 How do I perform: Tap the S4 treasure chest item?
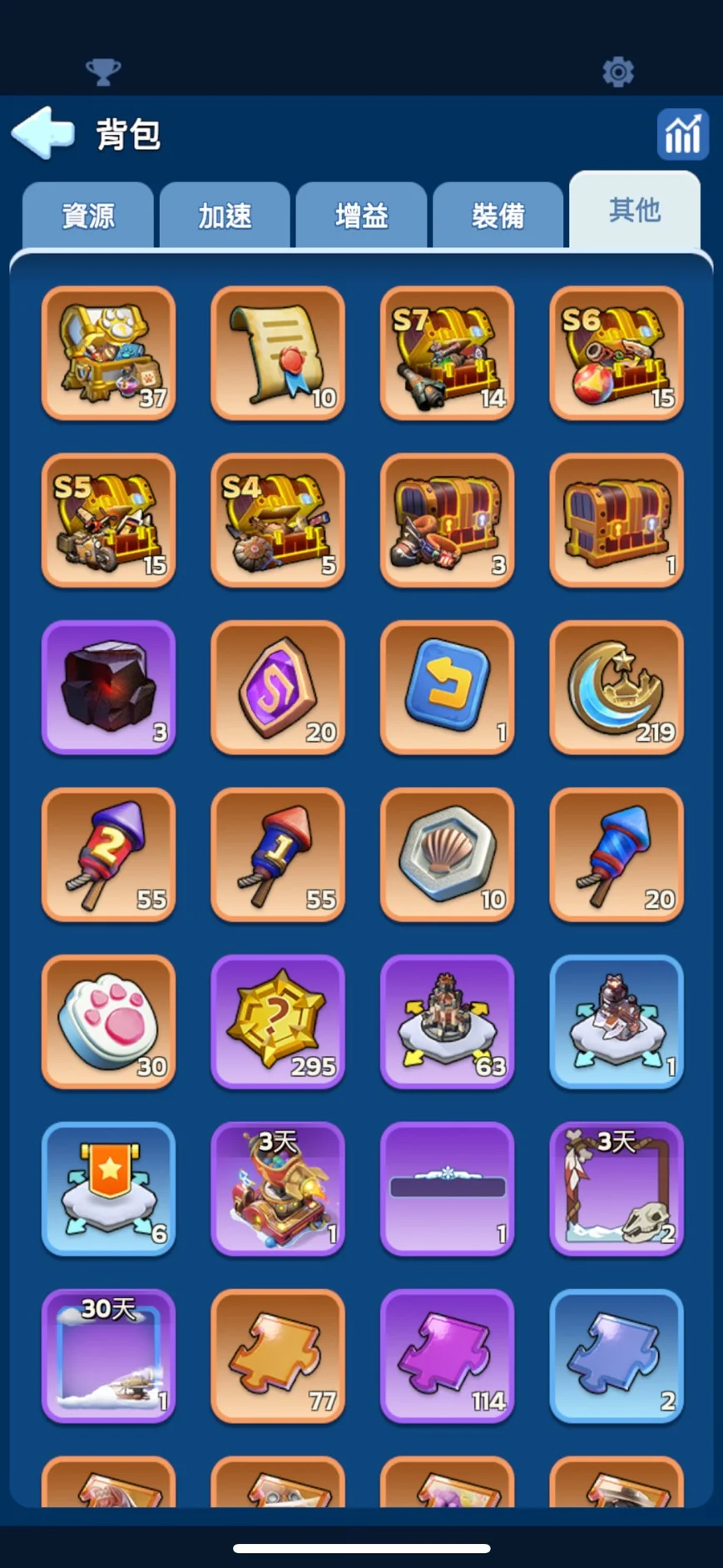click(278, 520)
